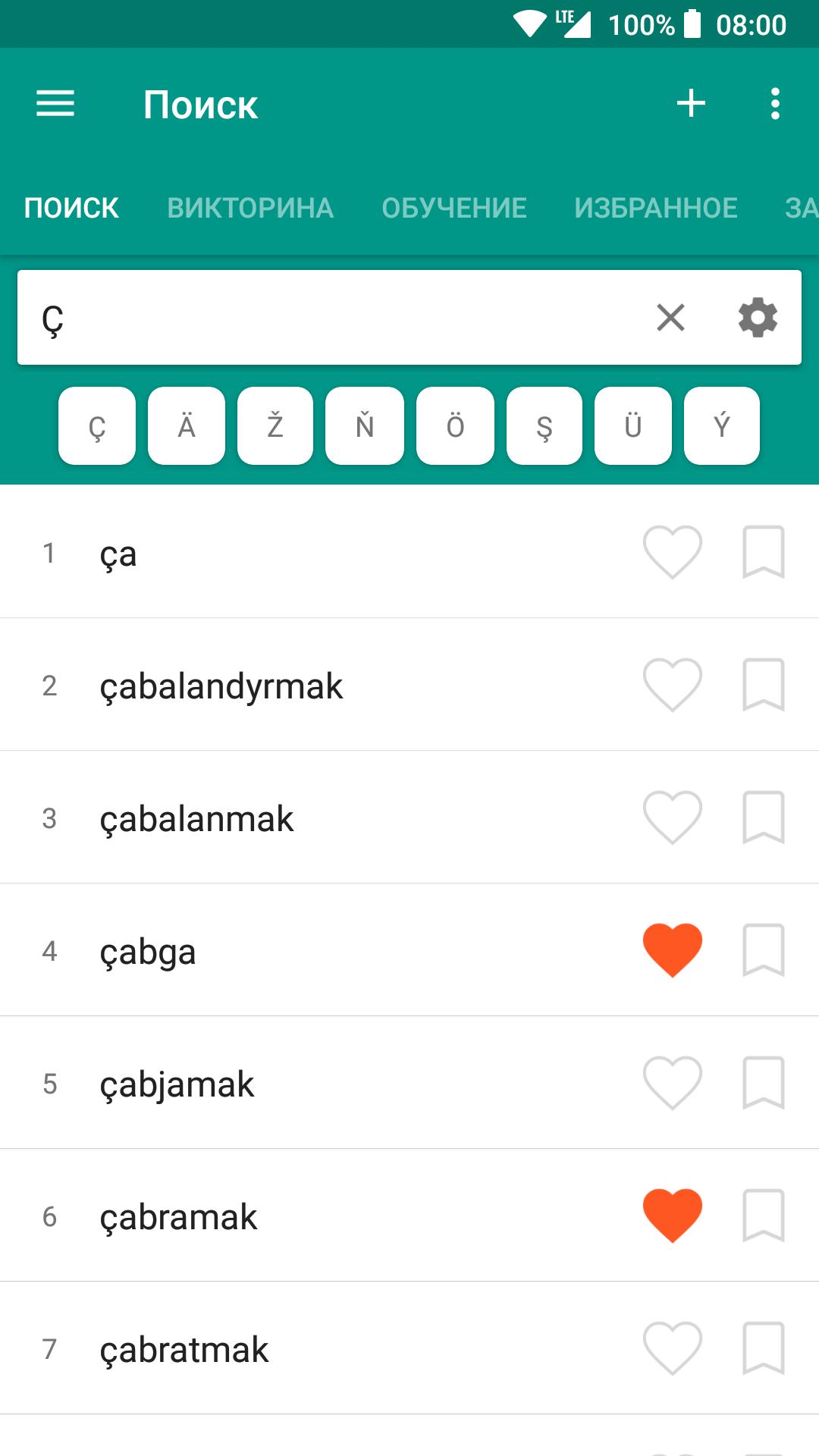Image resolution: width=819 pixels, height=1456 pixels.
Task: Bookmark the word çabalanmak
Action: tap(763, 817)
